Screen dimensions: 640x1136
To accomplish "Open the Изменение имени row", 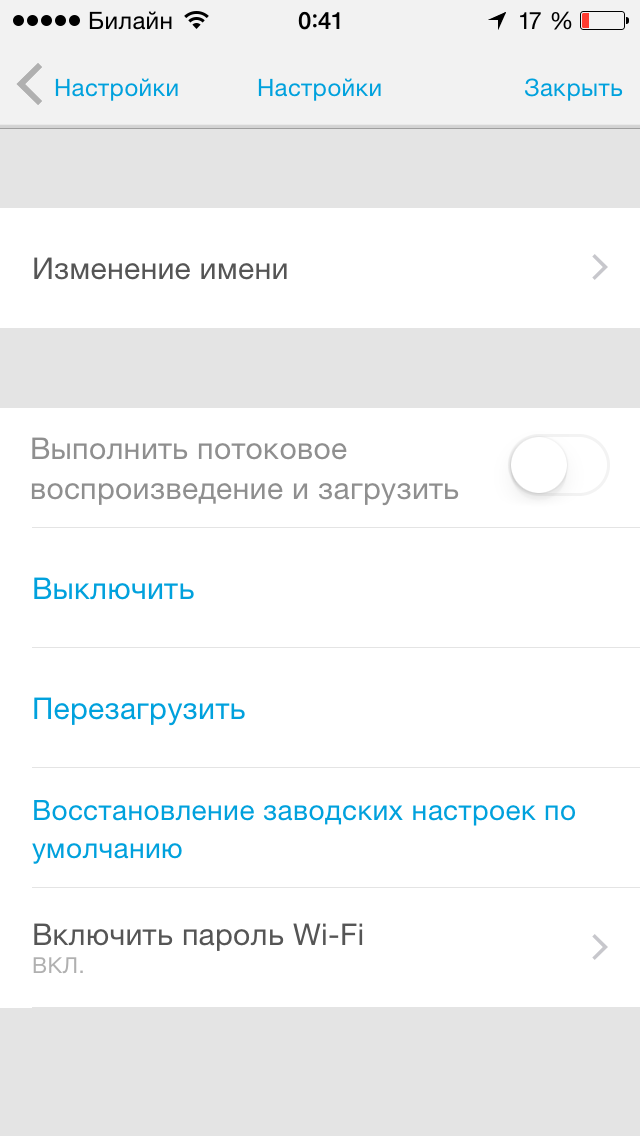I will 320,268.
